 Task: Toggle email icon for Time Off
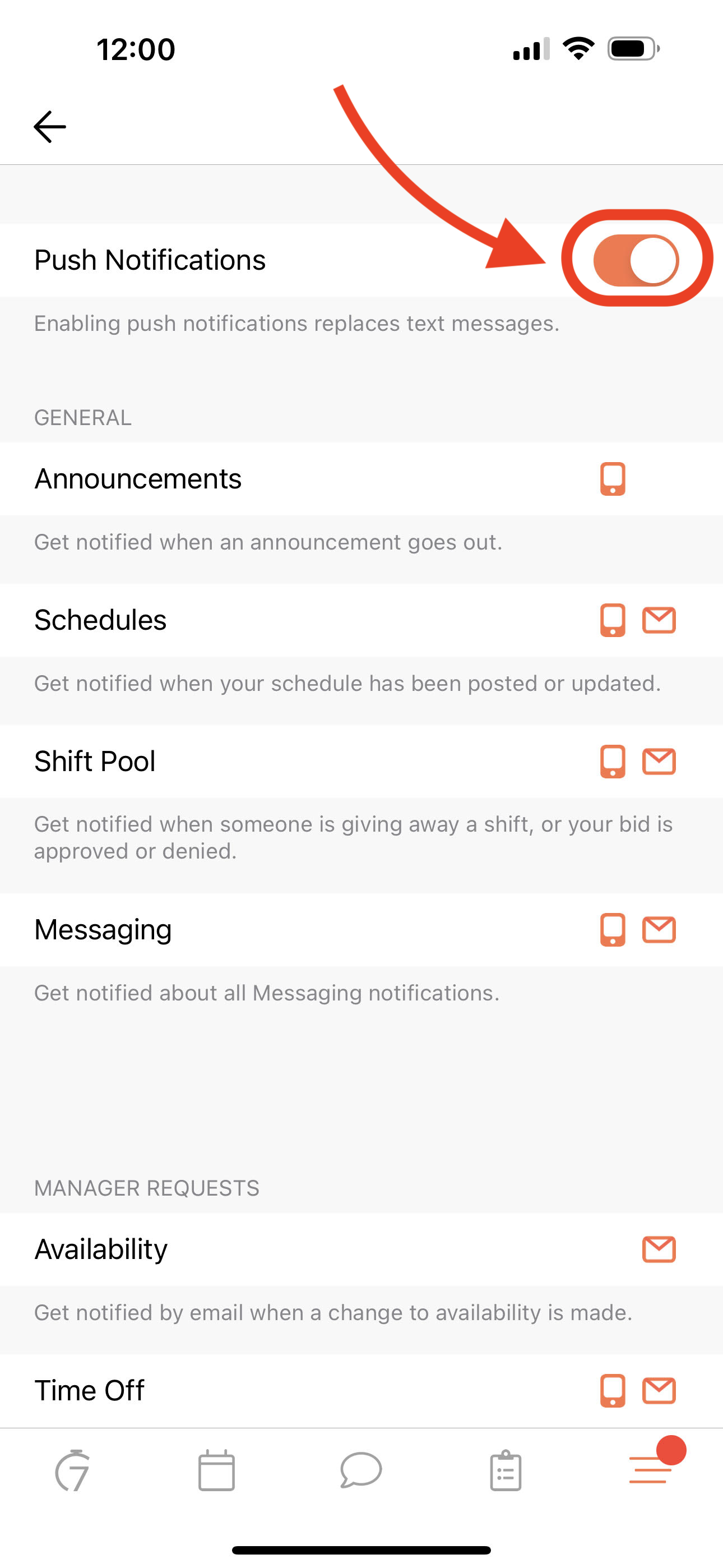tap(659, 1390)
